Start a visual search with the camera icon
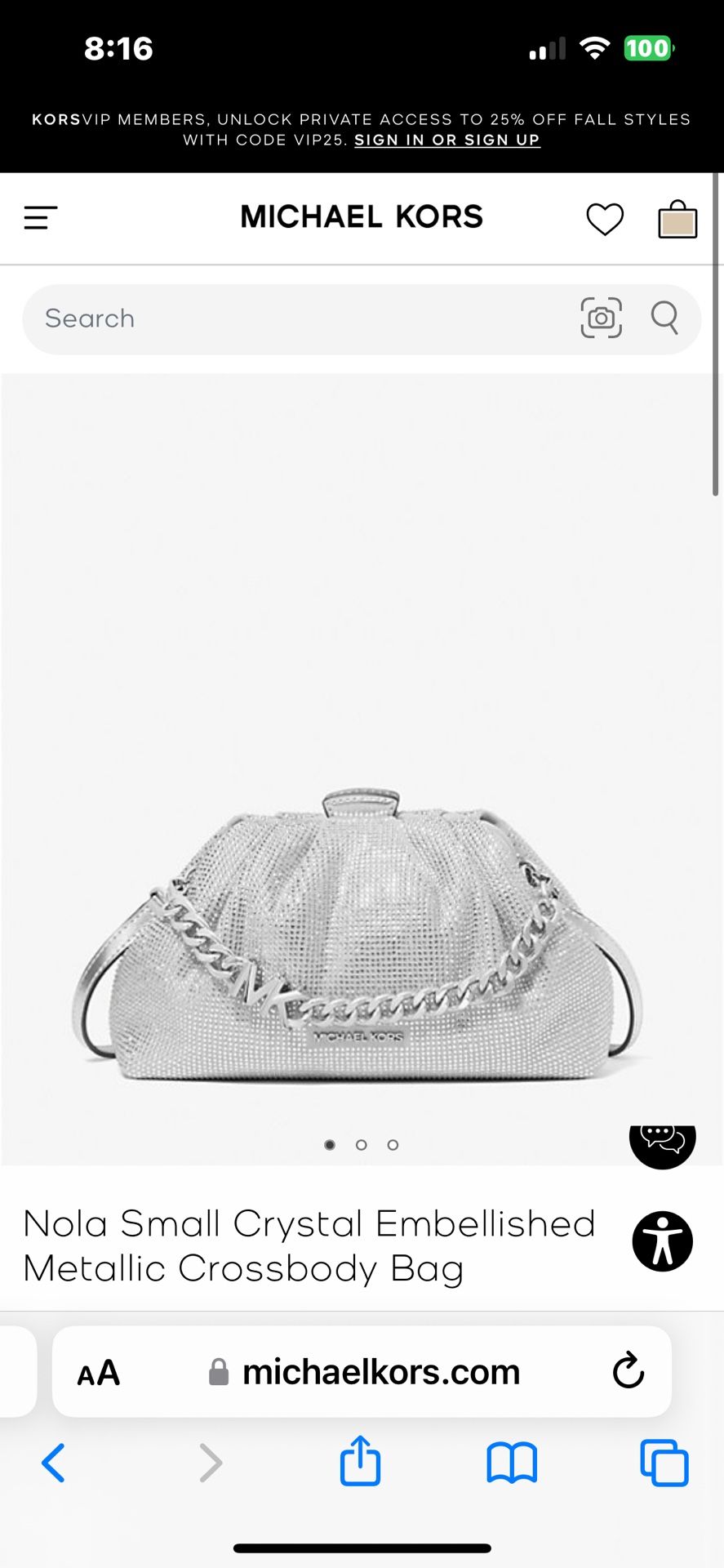This screenshot has height=1568, width=724. click(x=600, y=318)
